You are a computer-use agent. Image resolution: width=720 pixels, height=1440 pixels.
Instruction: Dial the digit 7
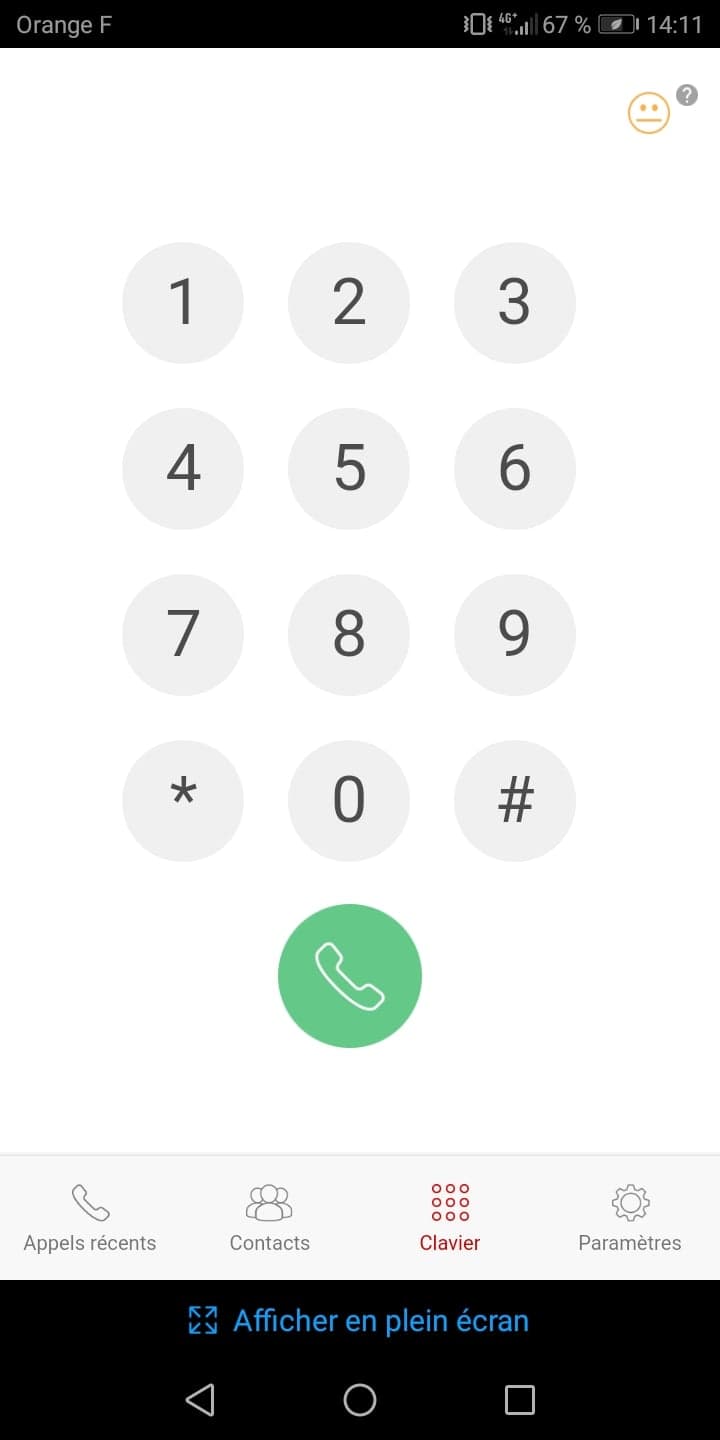coord(183,634)
